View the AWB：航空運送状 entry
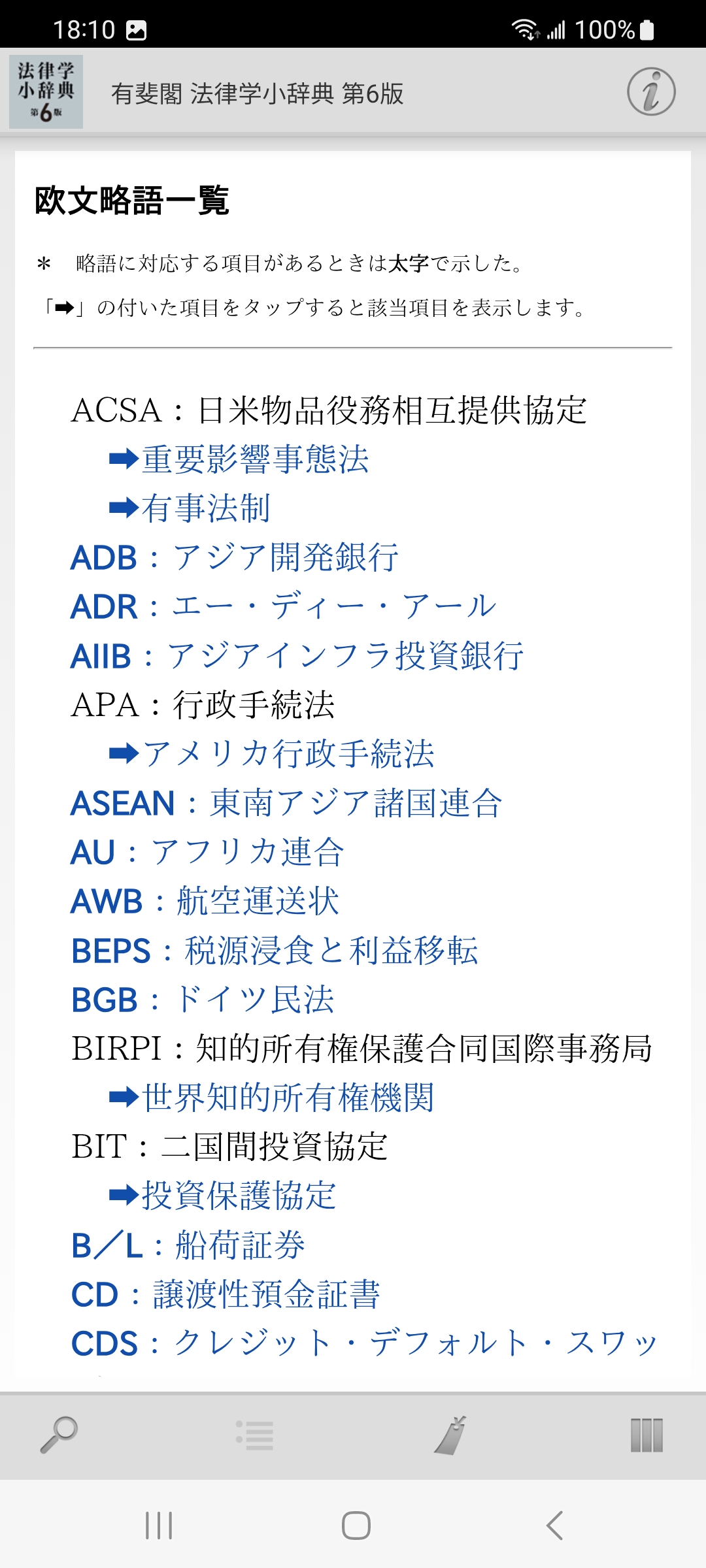 (x=205, y=902)
